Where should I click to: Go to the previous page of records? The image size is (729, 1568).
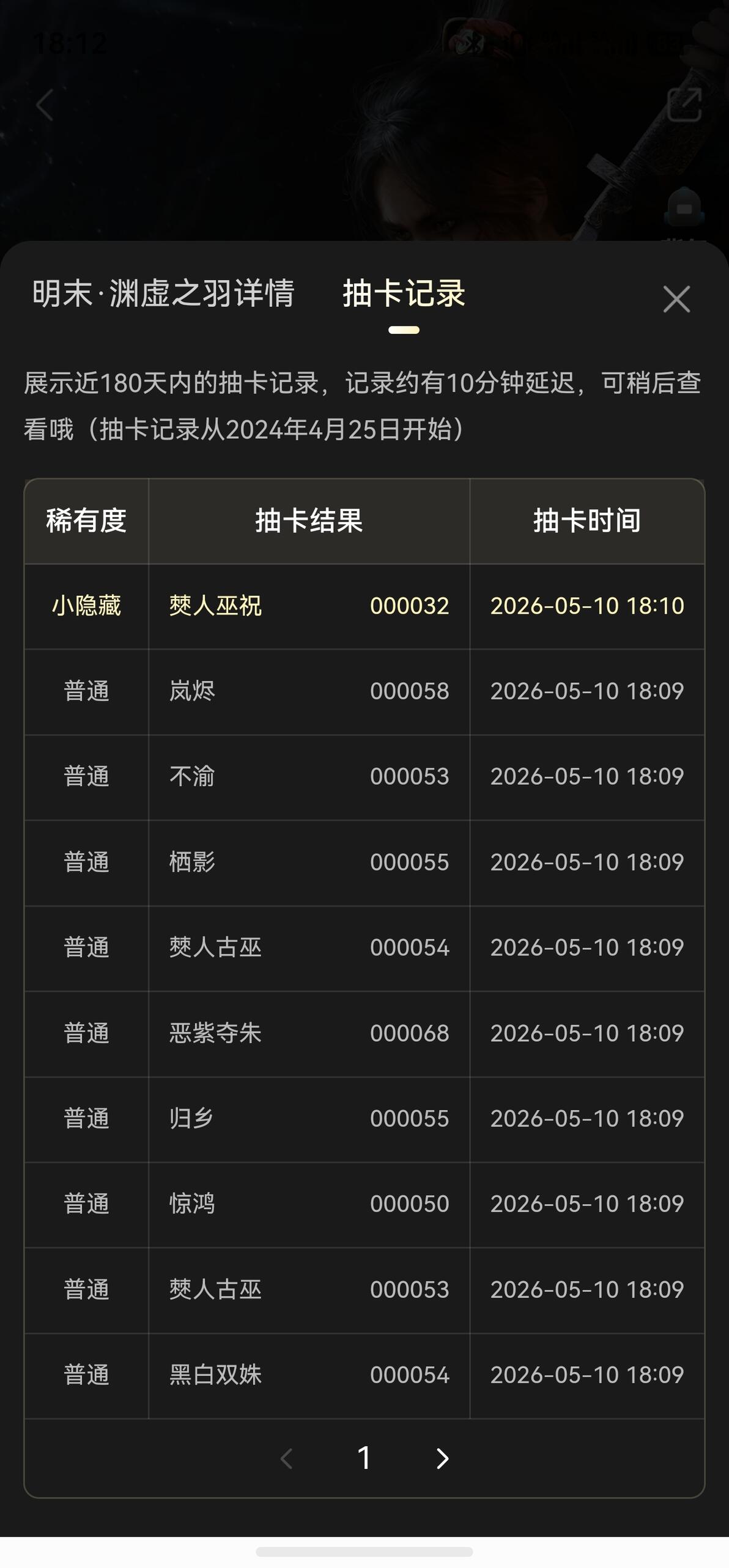(x=286, y=1459)
